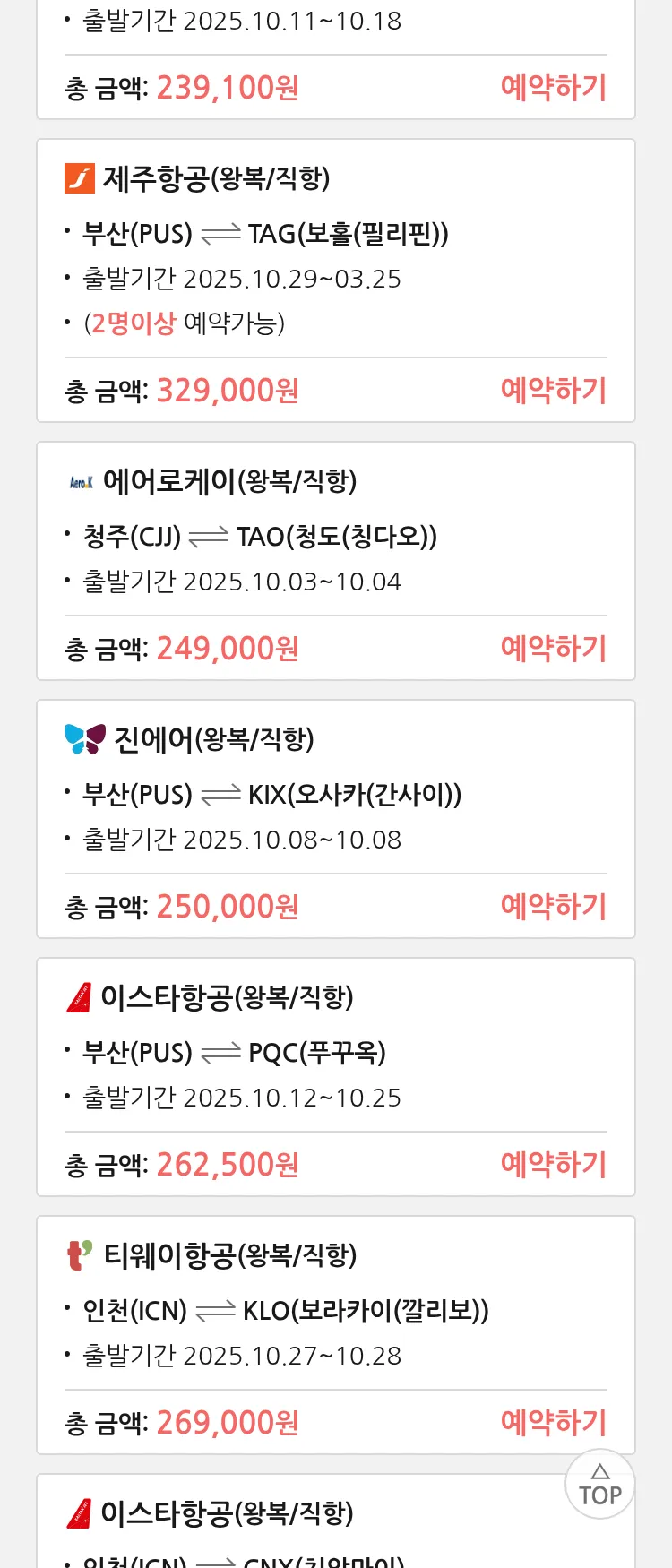Book the 제주항공 Busan to TAG flight
This screenshot has height=1568, width=672.
(553, 391)
